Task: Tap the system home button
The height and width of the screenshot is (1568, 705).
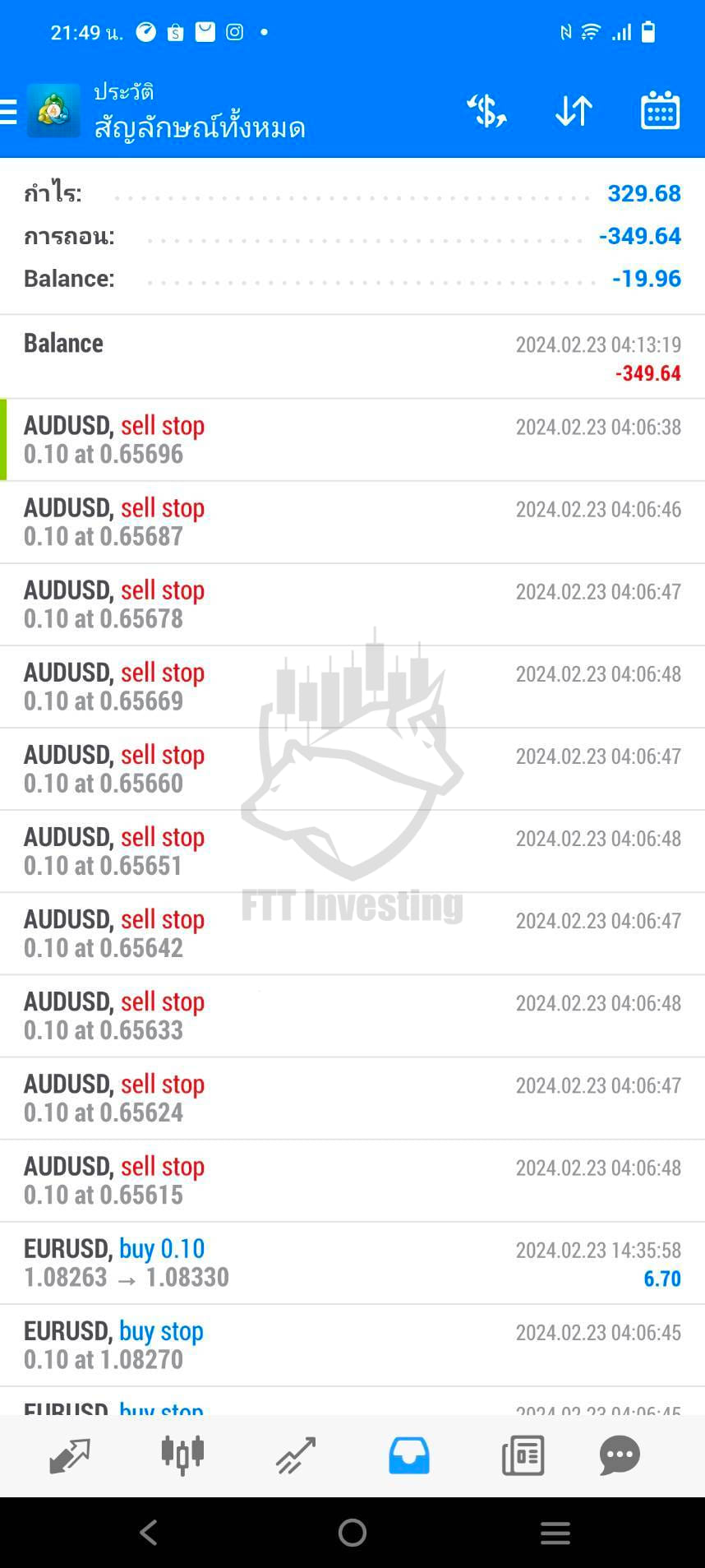Action: tap(352, 1532)
